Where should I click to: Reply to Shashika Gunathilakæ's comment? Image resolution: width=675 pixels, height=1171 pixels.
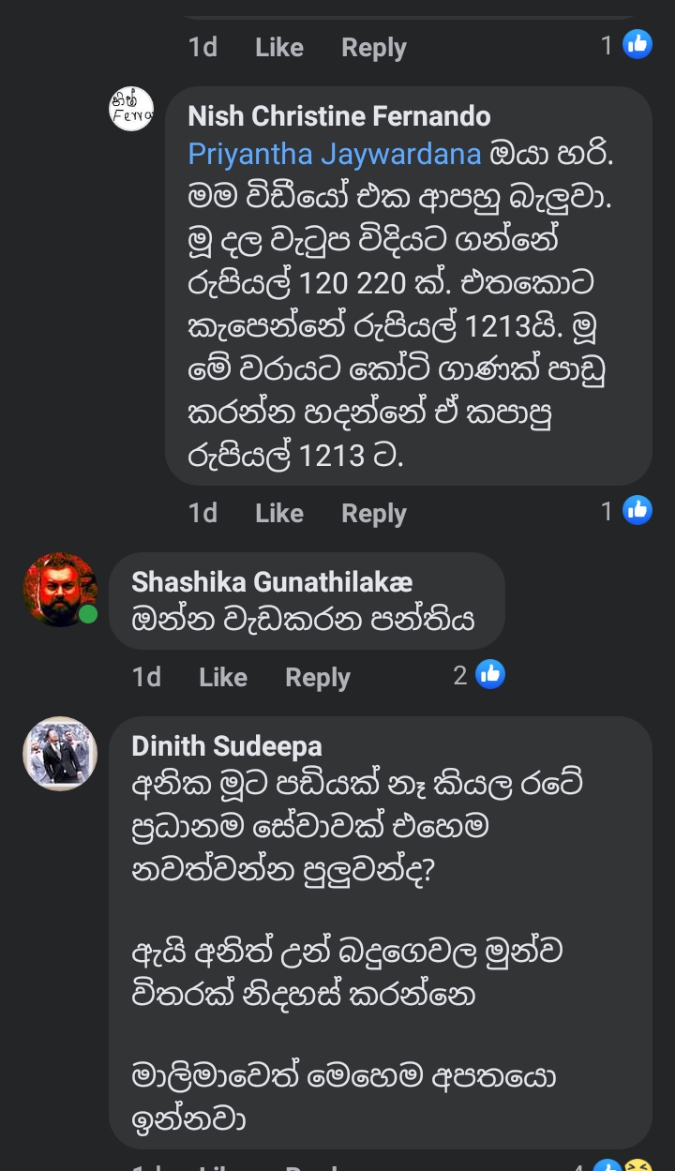tap(317, 677)
